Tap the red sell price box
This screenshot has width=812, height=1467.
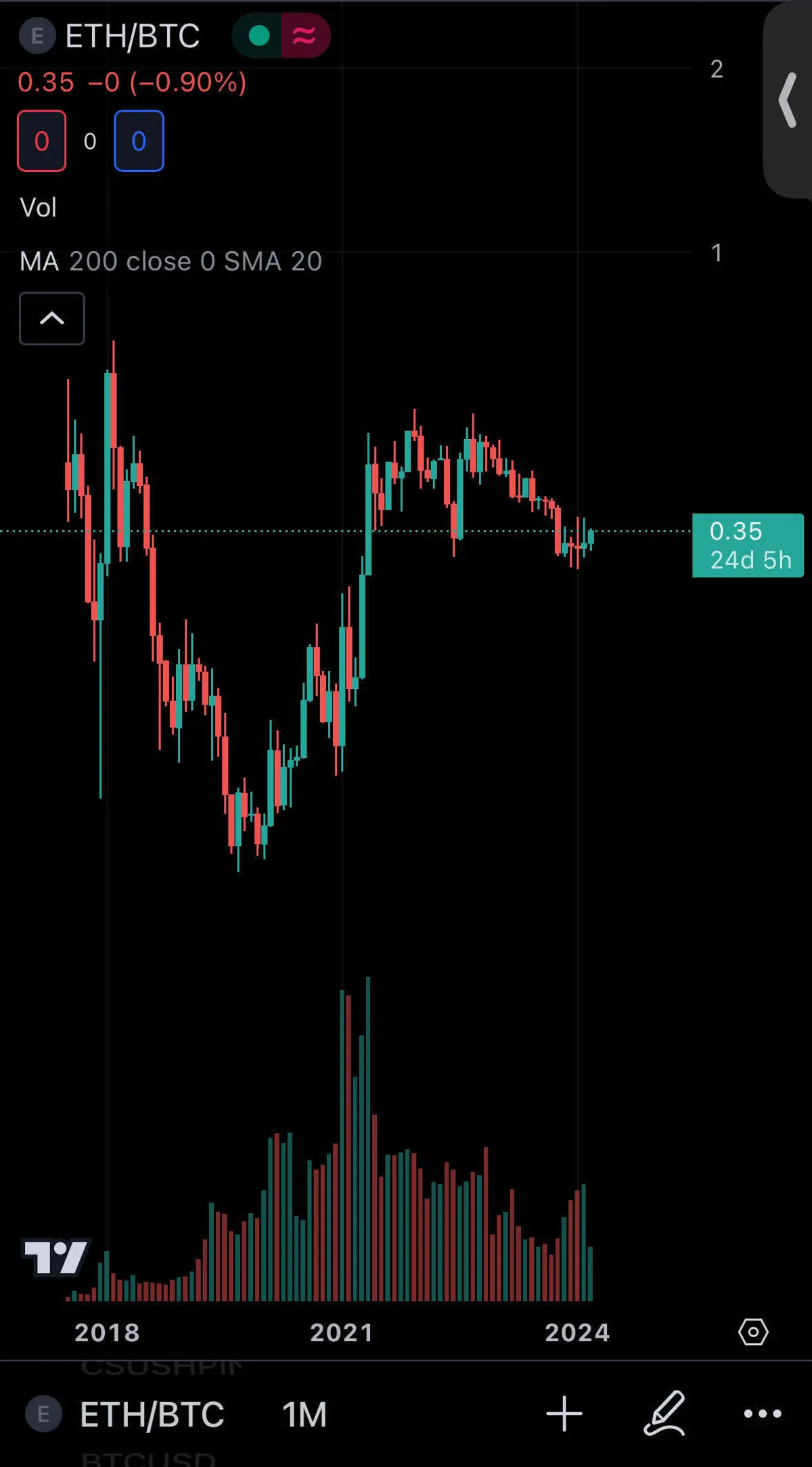tap(42, 141)
